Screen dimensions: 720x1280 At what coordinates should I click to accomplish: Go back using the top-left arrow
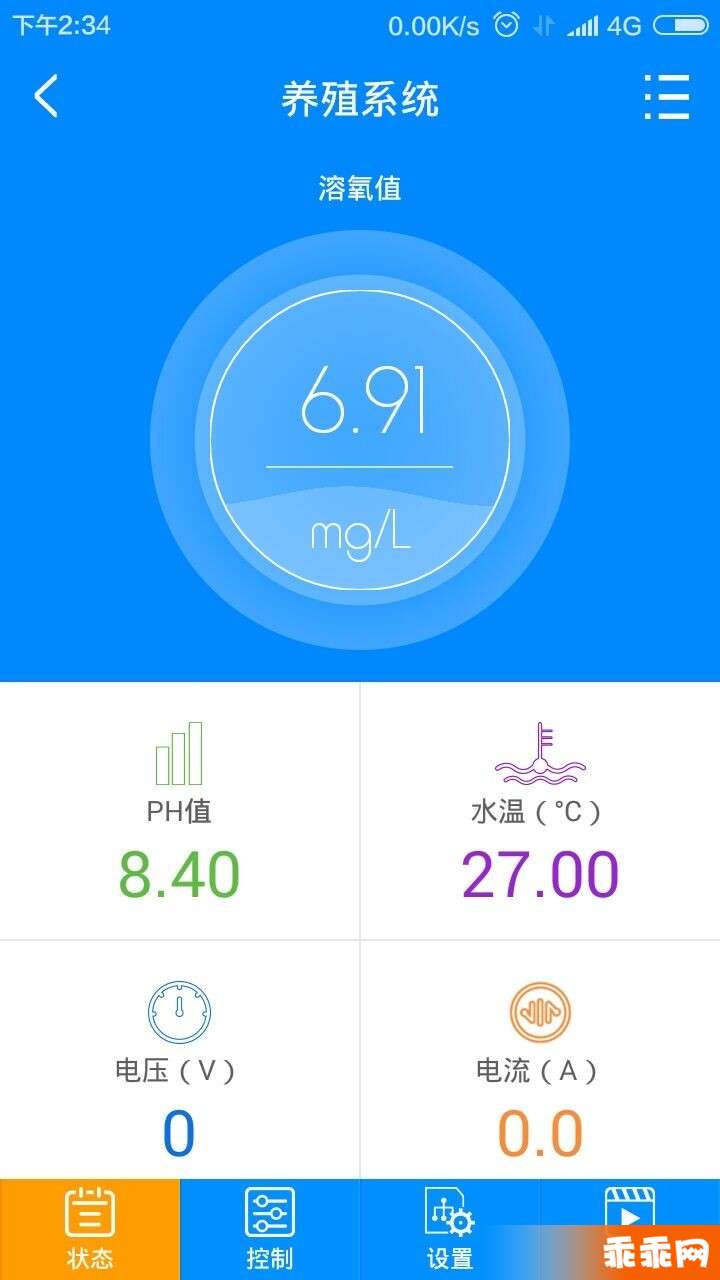[x=46, y=97]
